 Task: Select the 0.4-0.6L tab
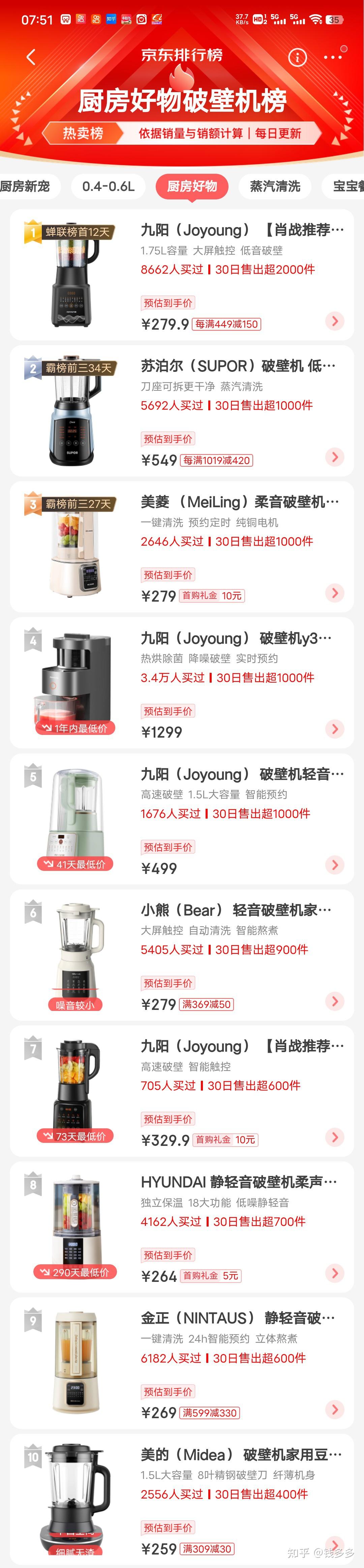tap(108, 186)
